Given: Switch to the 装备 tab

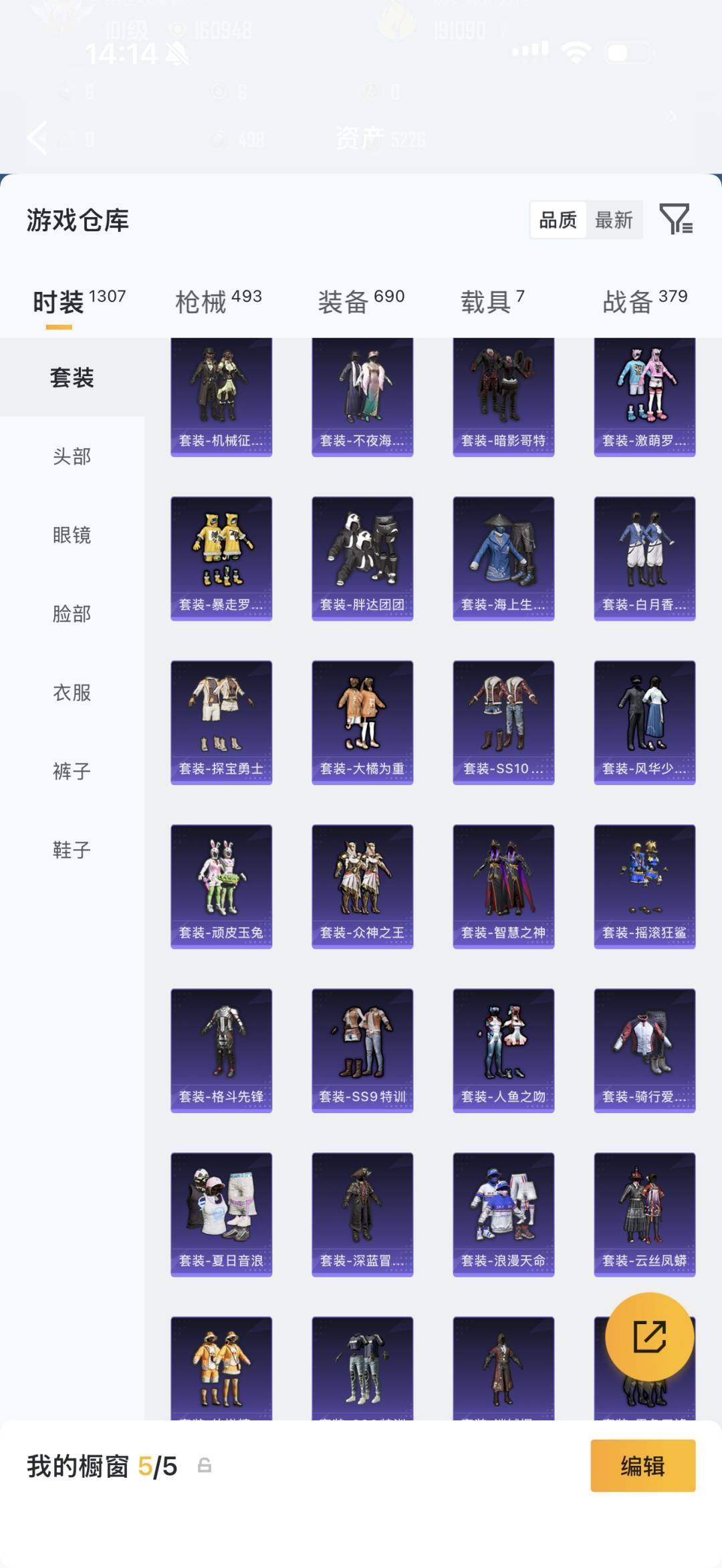Looking at the screenshot, I should (361, 301).
